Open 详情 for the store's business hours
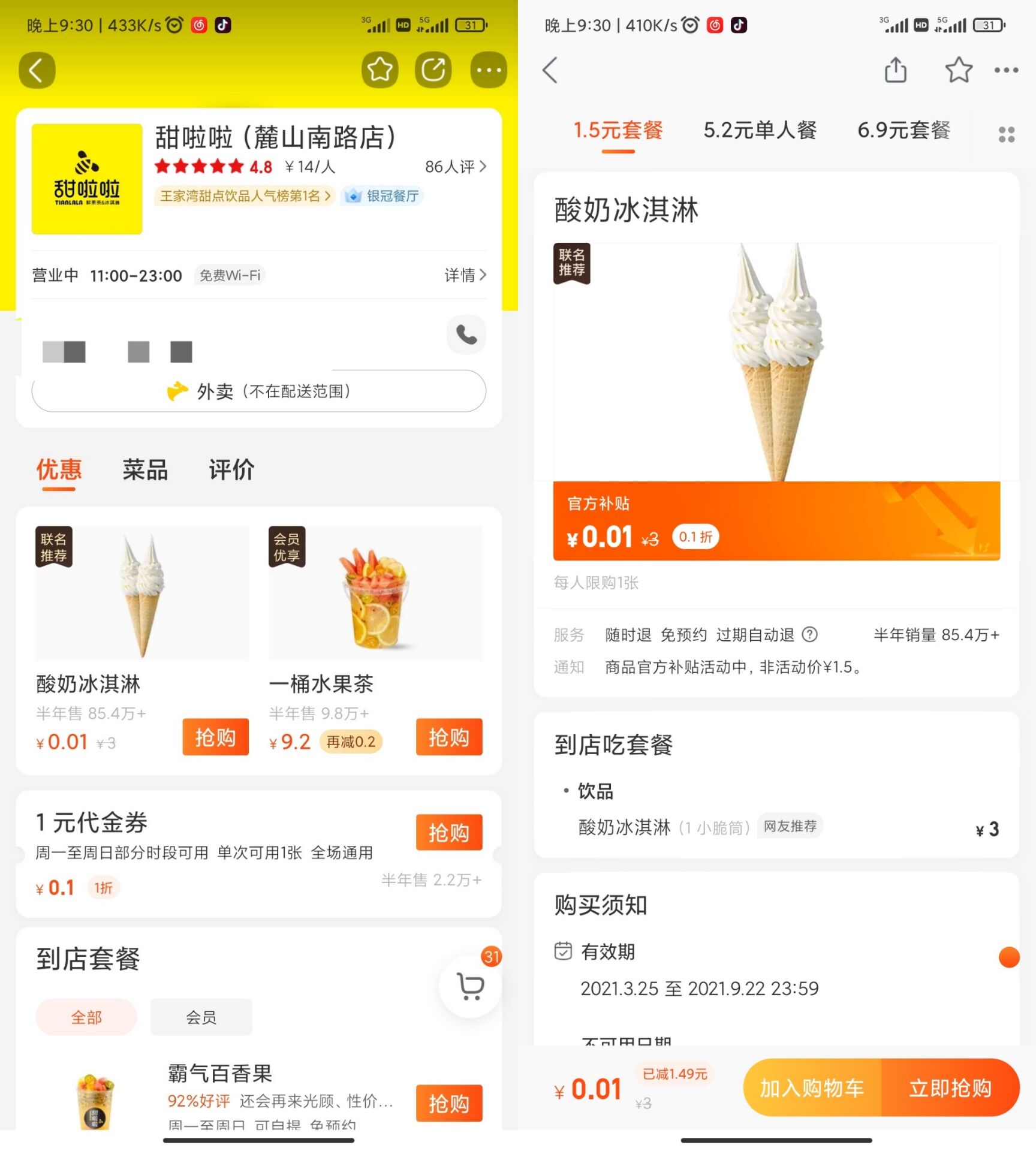Viewport: 1036px width, 1151px height. (465, 275)
